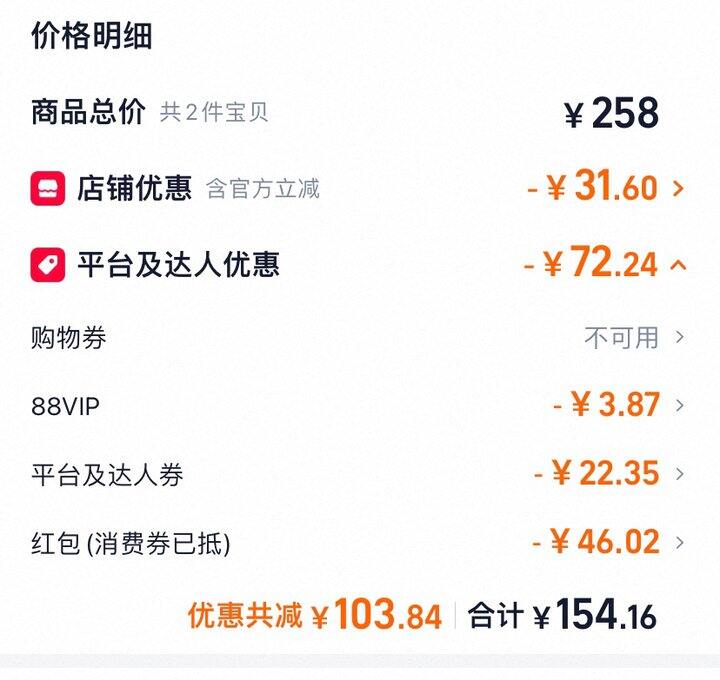Image resolution: width=720 pixels, height=680 pixels.
Task: Open the 店铺优惠 discount details
Action: coord(679,188)
